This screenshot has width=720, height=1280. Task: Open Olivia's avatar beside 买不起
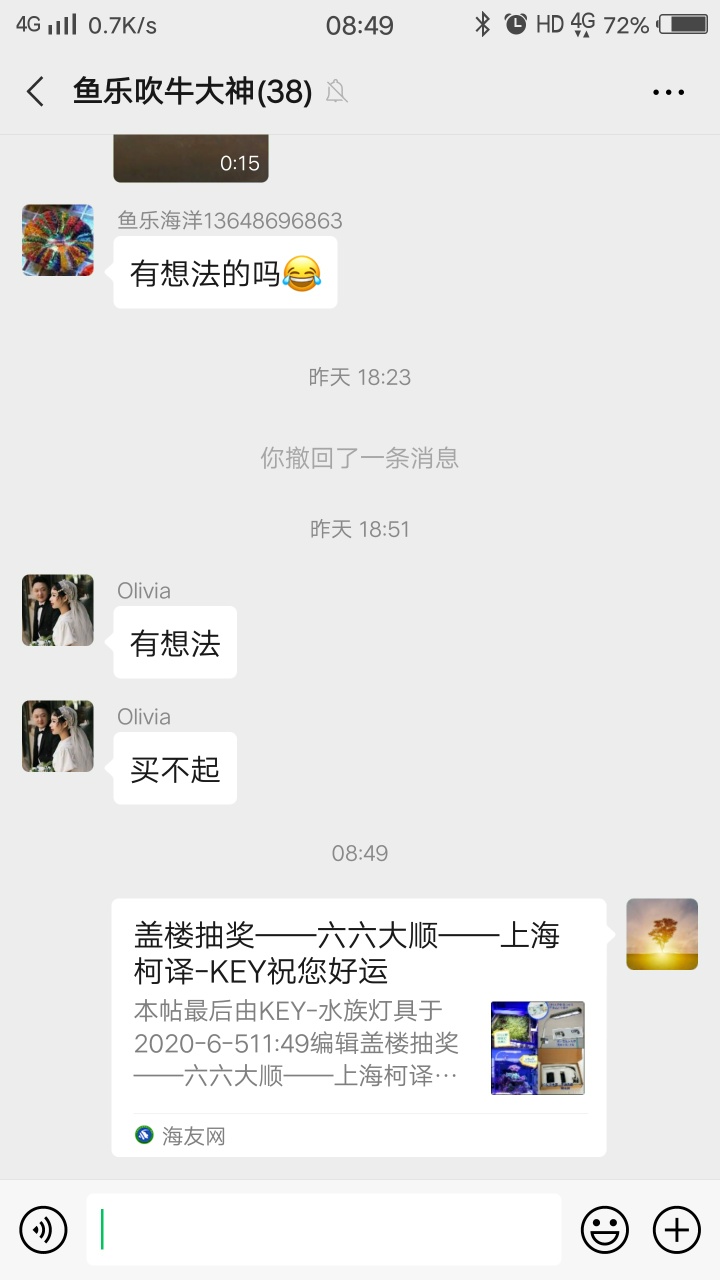pyautogui.click(x=58, y=736)
